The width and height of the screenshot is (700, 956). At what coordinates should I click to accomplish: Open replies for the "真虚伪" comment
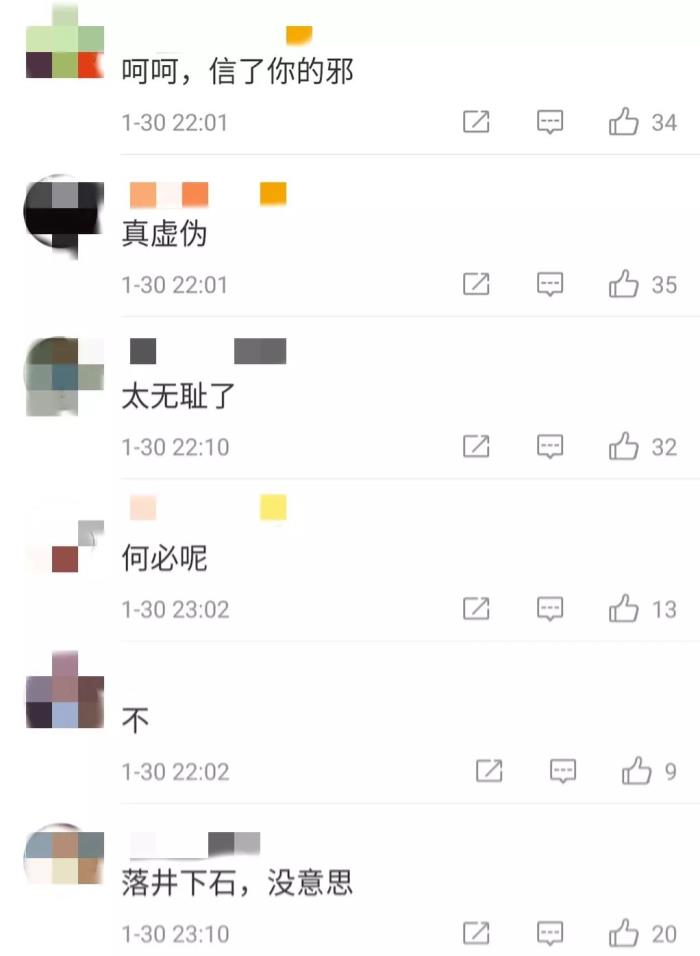550,285
